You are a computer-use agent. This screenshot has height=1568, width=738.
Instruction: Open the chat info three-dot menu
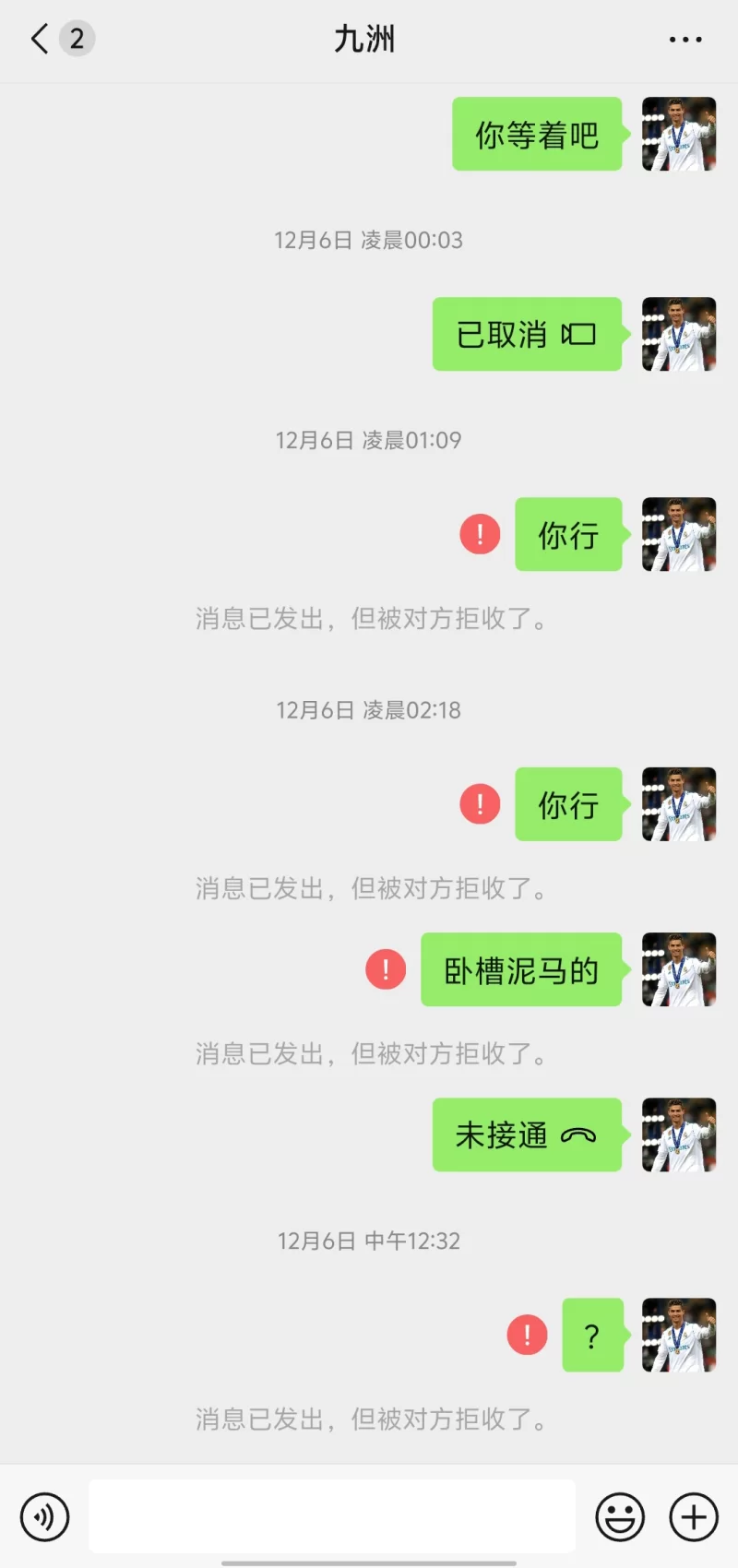coord(684,40)
